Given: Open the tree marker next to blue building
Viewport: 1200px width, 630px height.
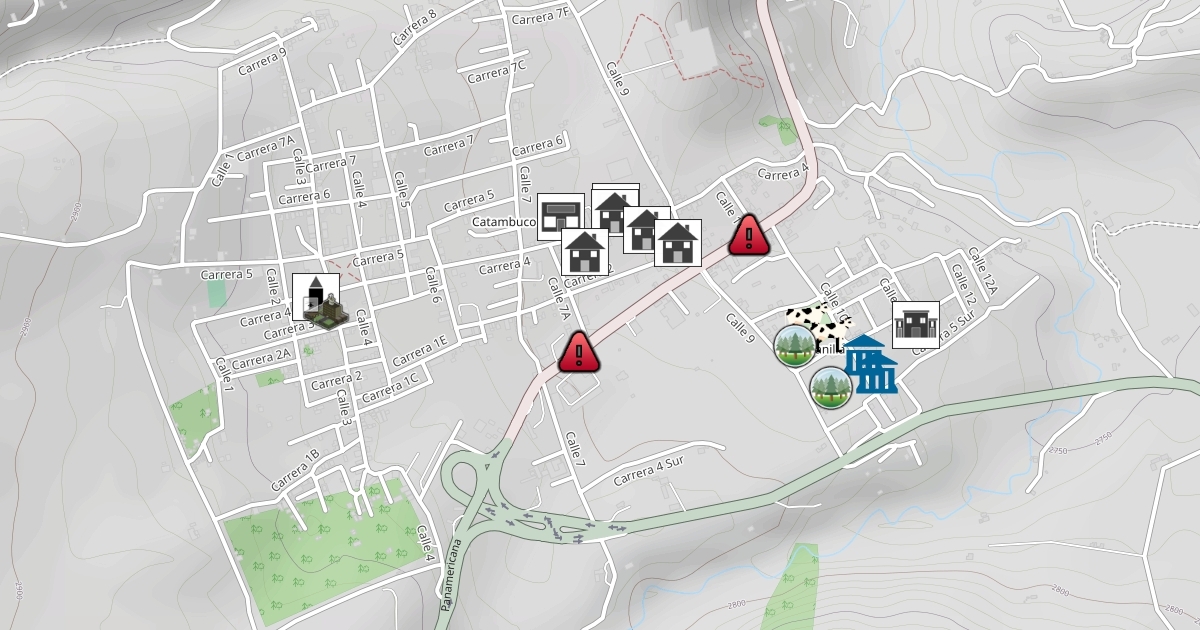Looking at the screenshot, I should pos(830,387).
